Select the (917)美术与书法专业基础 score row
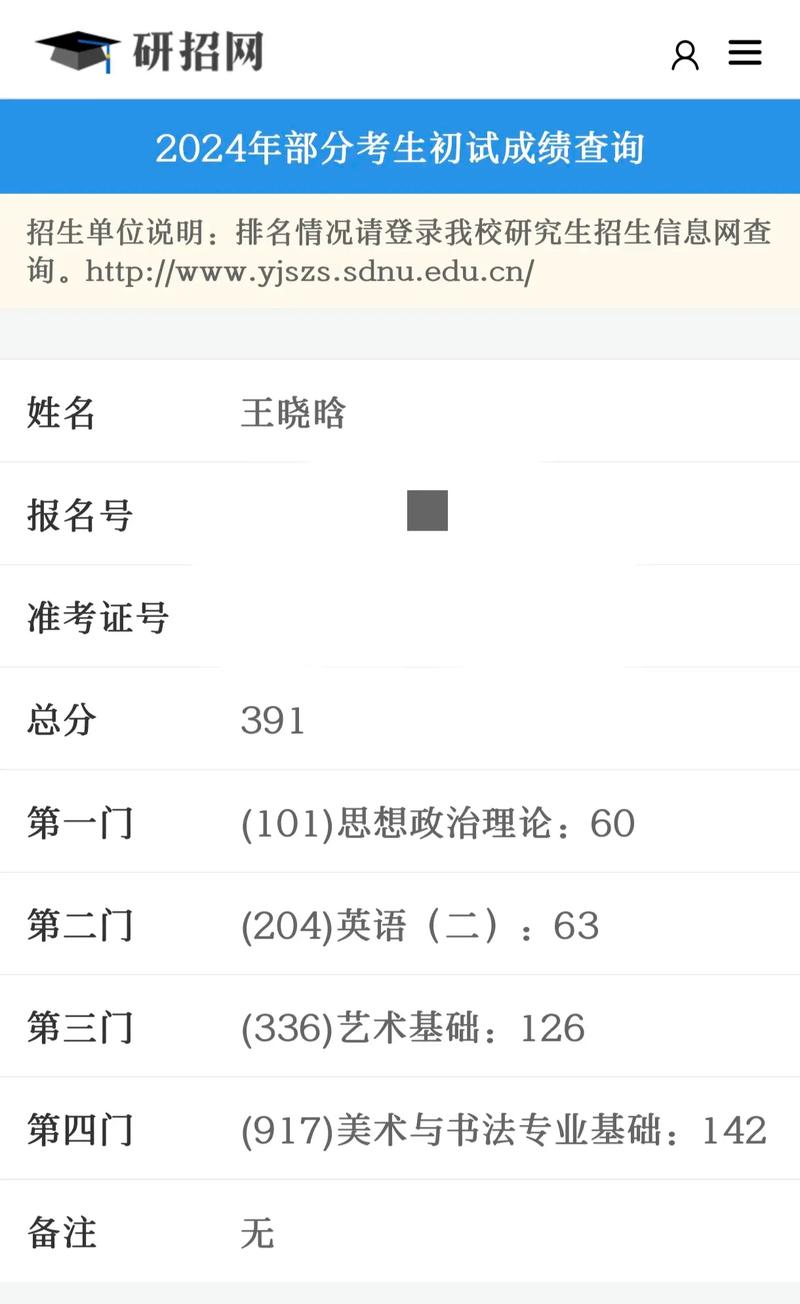 coord(400,1130)
